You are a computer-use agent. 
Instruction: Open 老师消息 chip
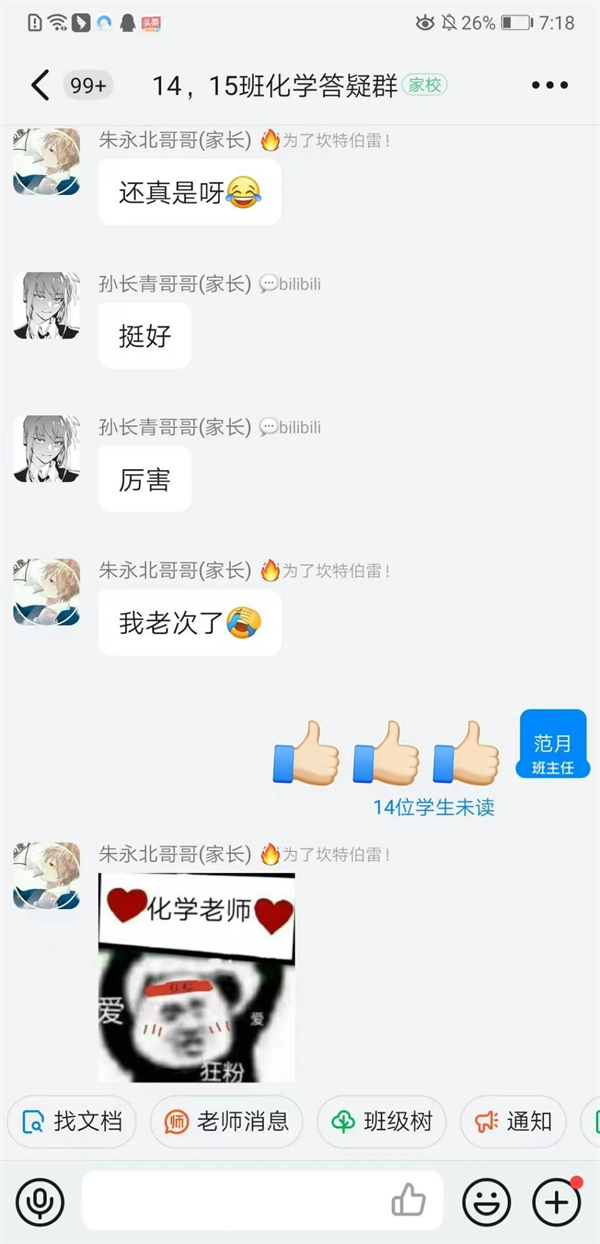tap(227, 1122)
